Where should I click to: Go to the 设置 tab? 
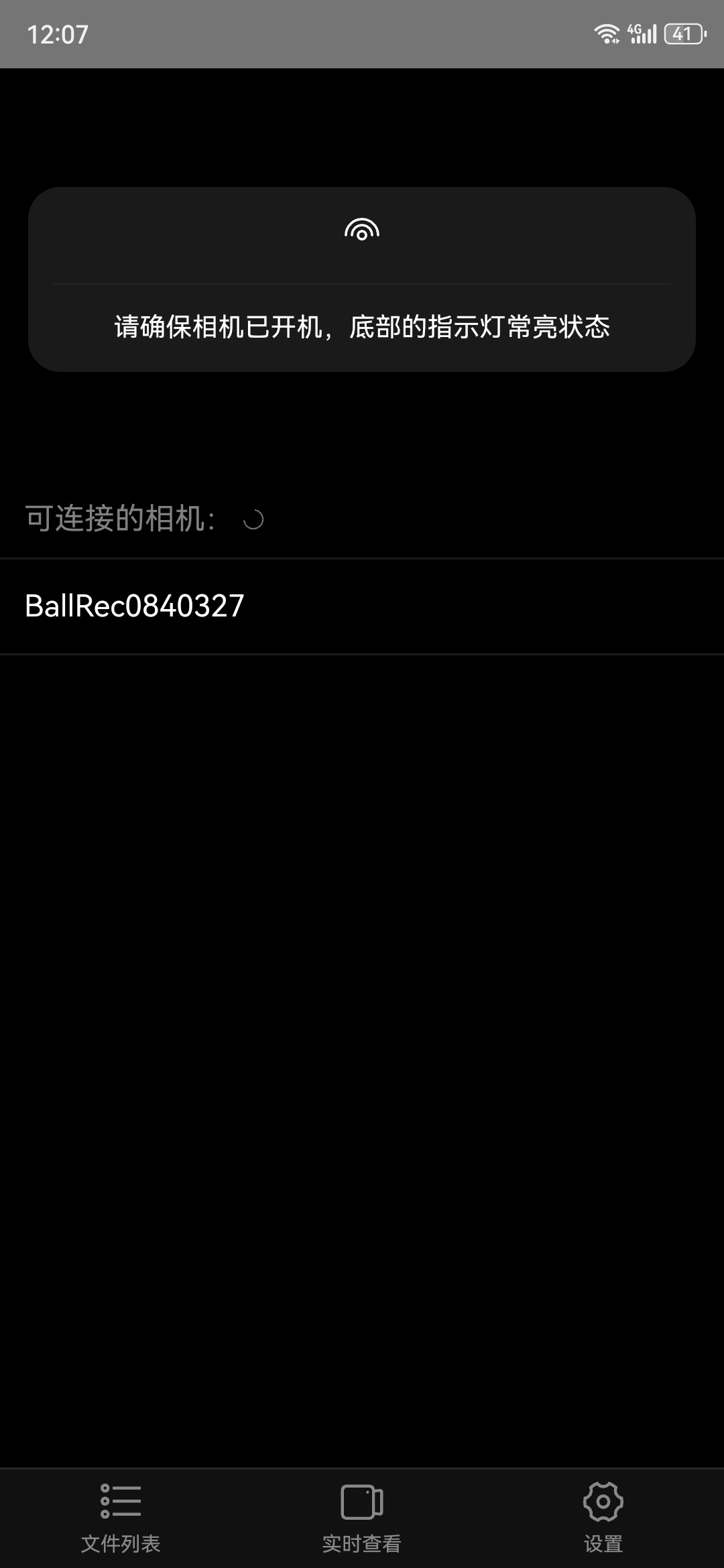[x=603, y=1518]
